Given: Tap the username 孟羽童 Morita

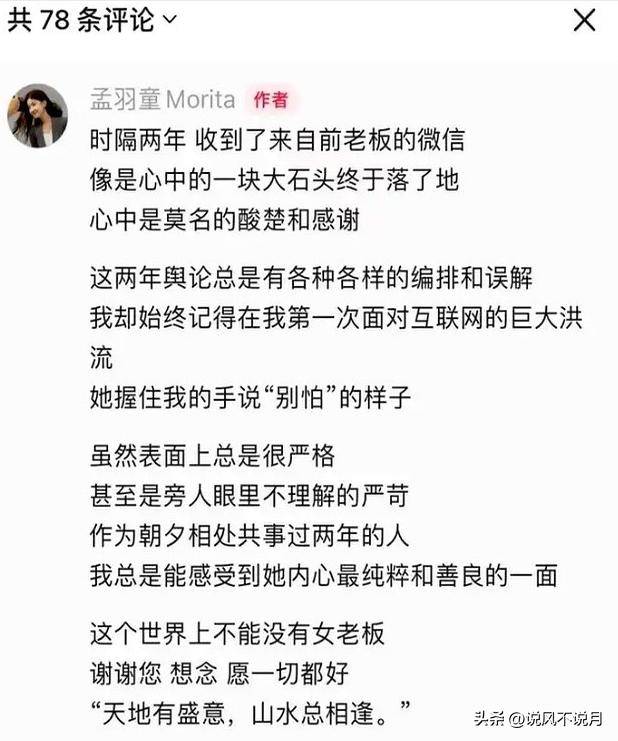Looking at the screenshot, I should tap(163, 99).
